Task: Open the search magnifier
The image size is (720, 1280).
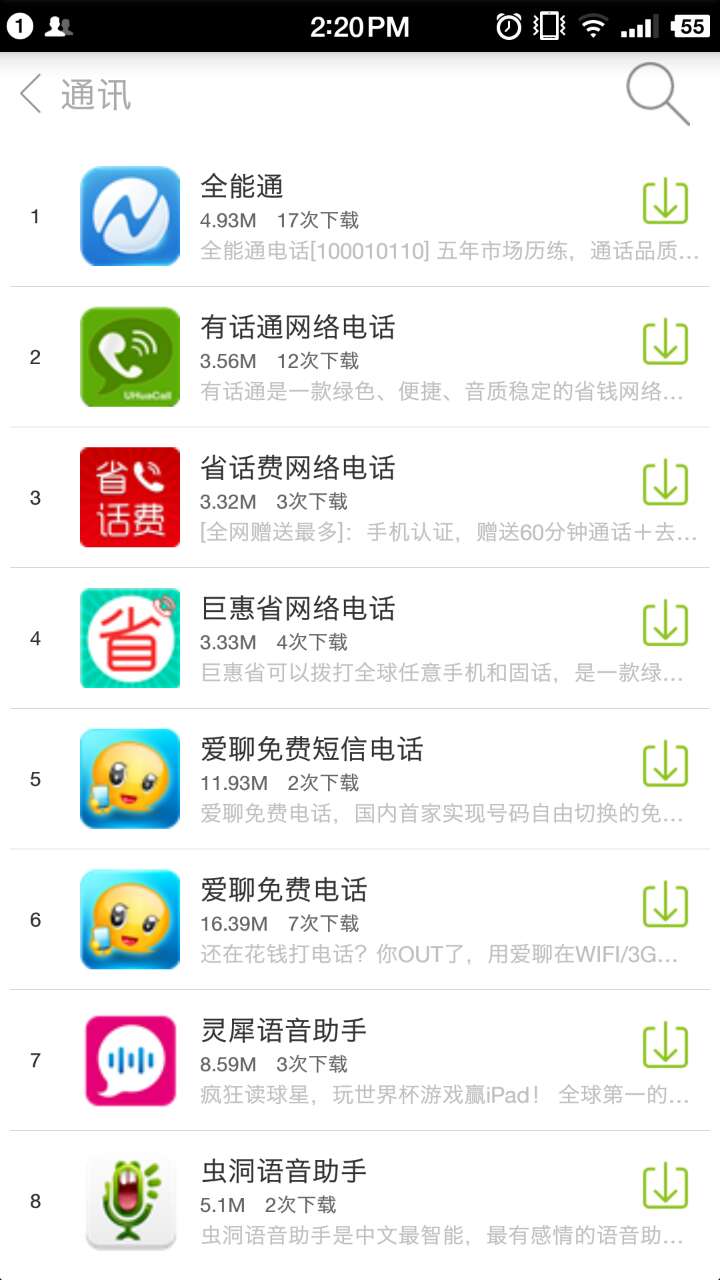Action: [658, 94]
